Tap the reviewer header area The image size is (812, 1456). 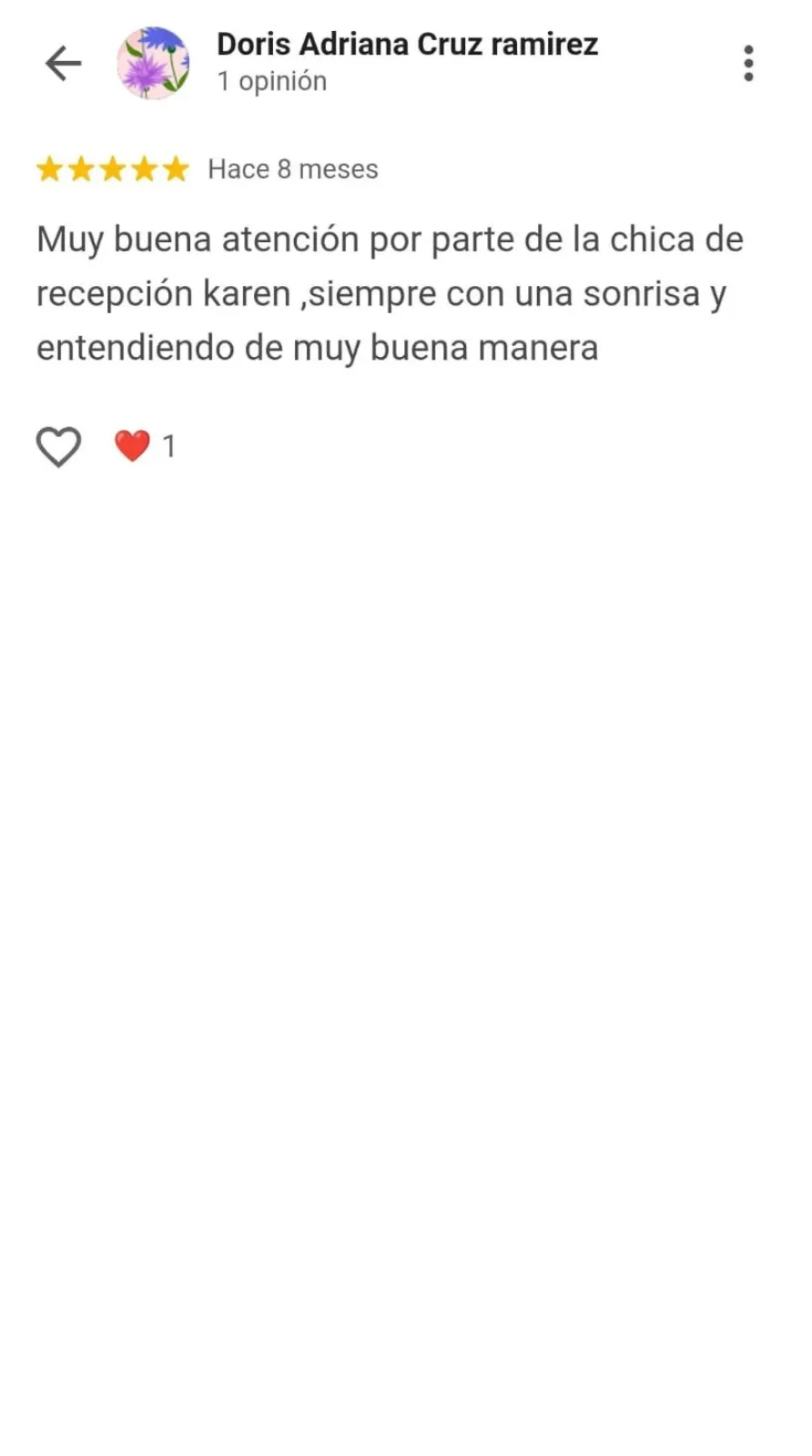pyautogui.click(x=406, y=62)
